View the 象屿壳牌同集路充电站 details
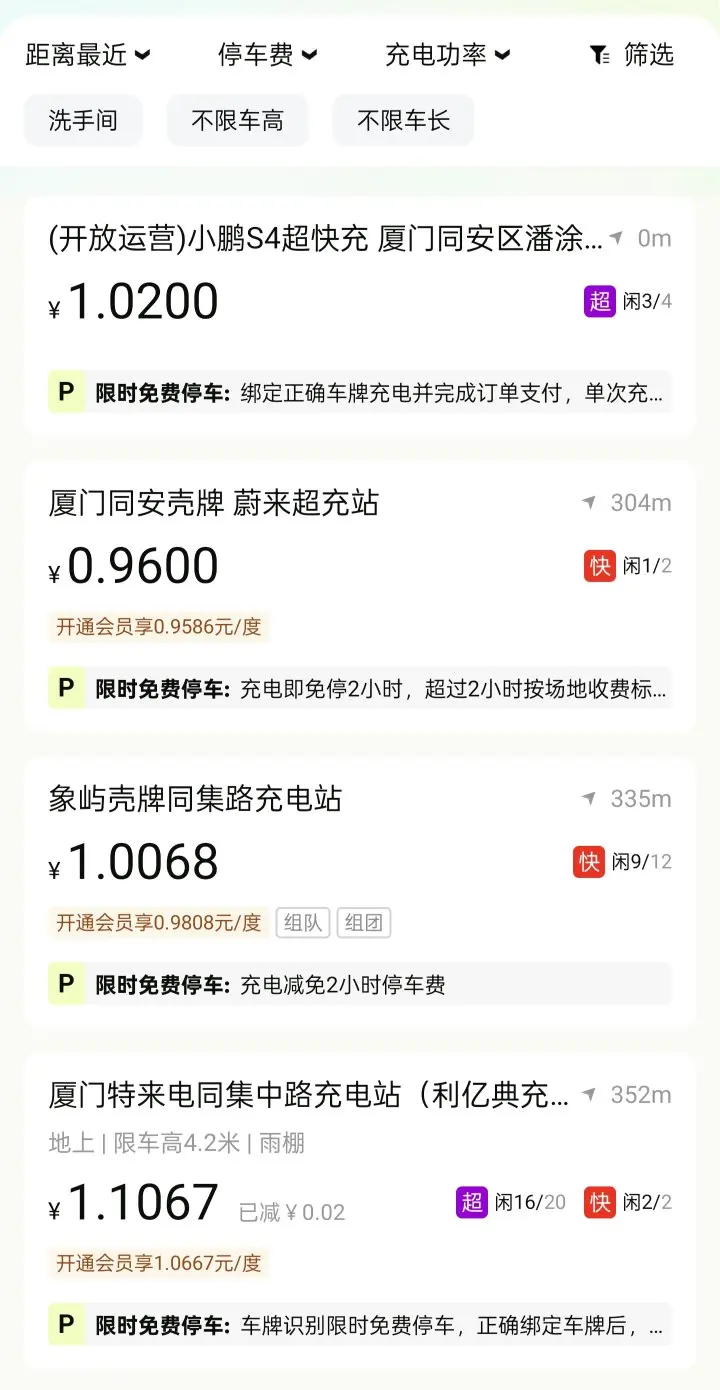Screen dimensions: 720x1390 click(x=360, y=892)
